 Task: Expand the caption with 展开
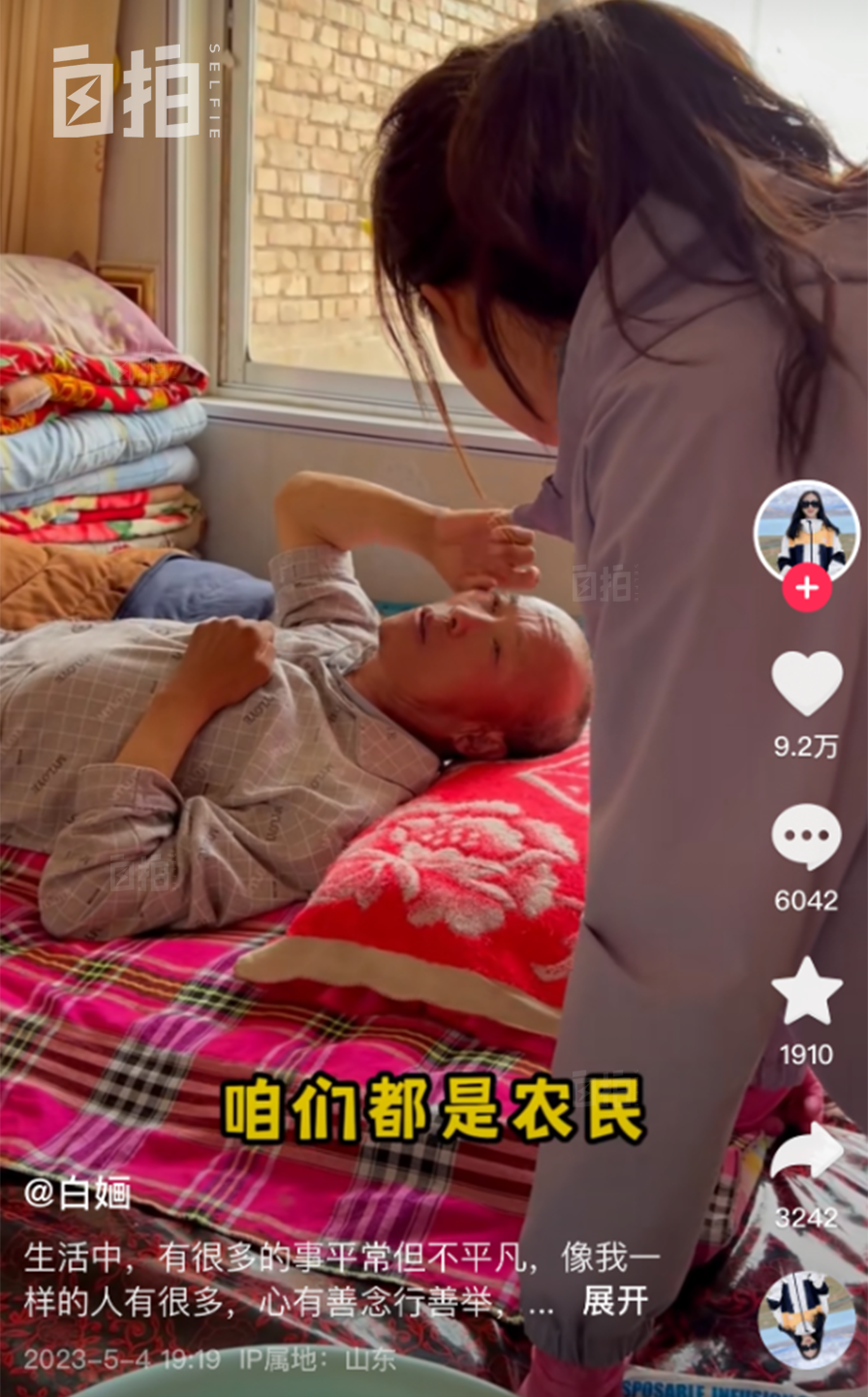point(615,1301)
